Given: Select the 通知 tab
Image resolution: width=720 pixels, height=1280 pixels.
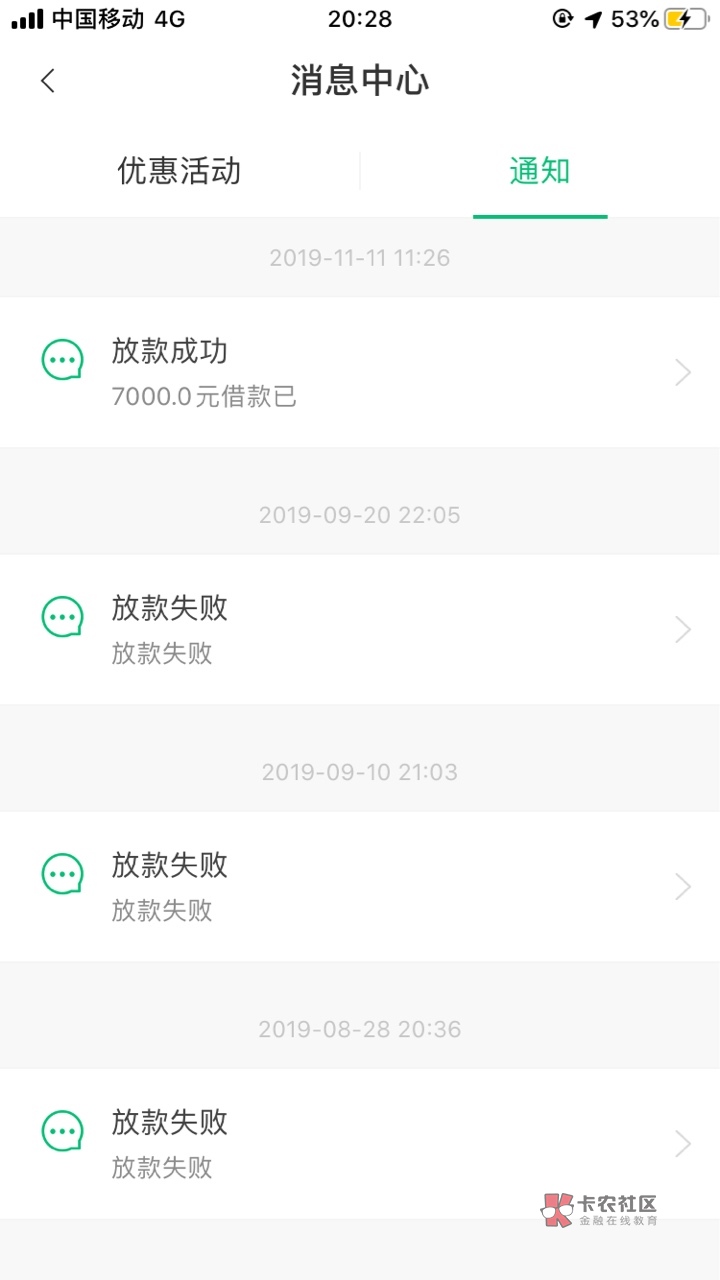Looking at the screenshot, I should [x=540, y=171].
